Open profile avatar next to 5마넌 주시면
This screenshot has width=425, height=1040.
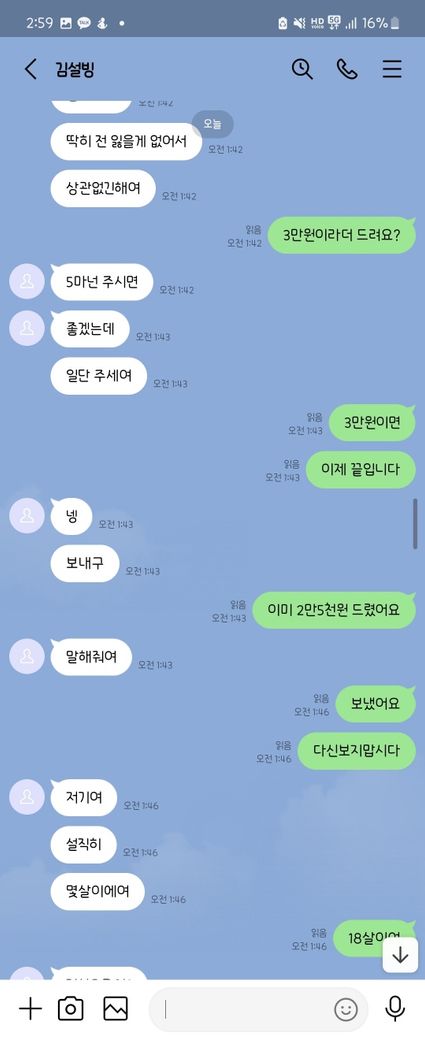27,281
